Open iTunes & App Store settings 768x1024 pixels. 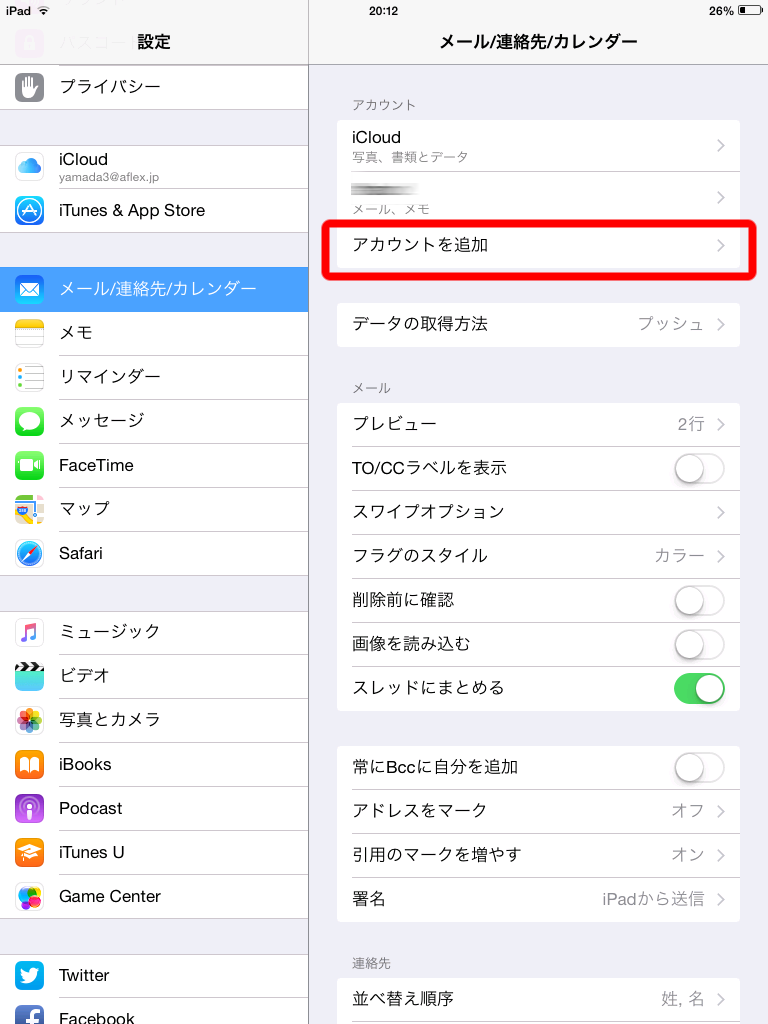pyautogui.click(x=154, y=211)
